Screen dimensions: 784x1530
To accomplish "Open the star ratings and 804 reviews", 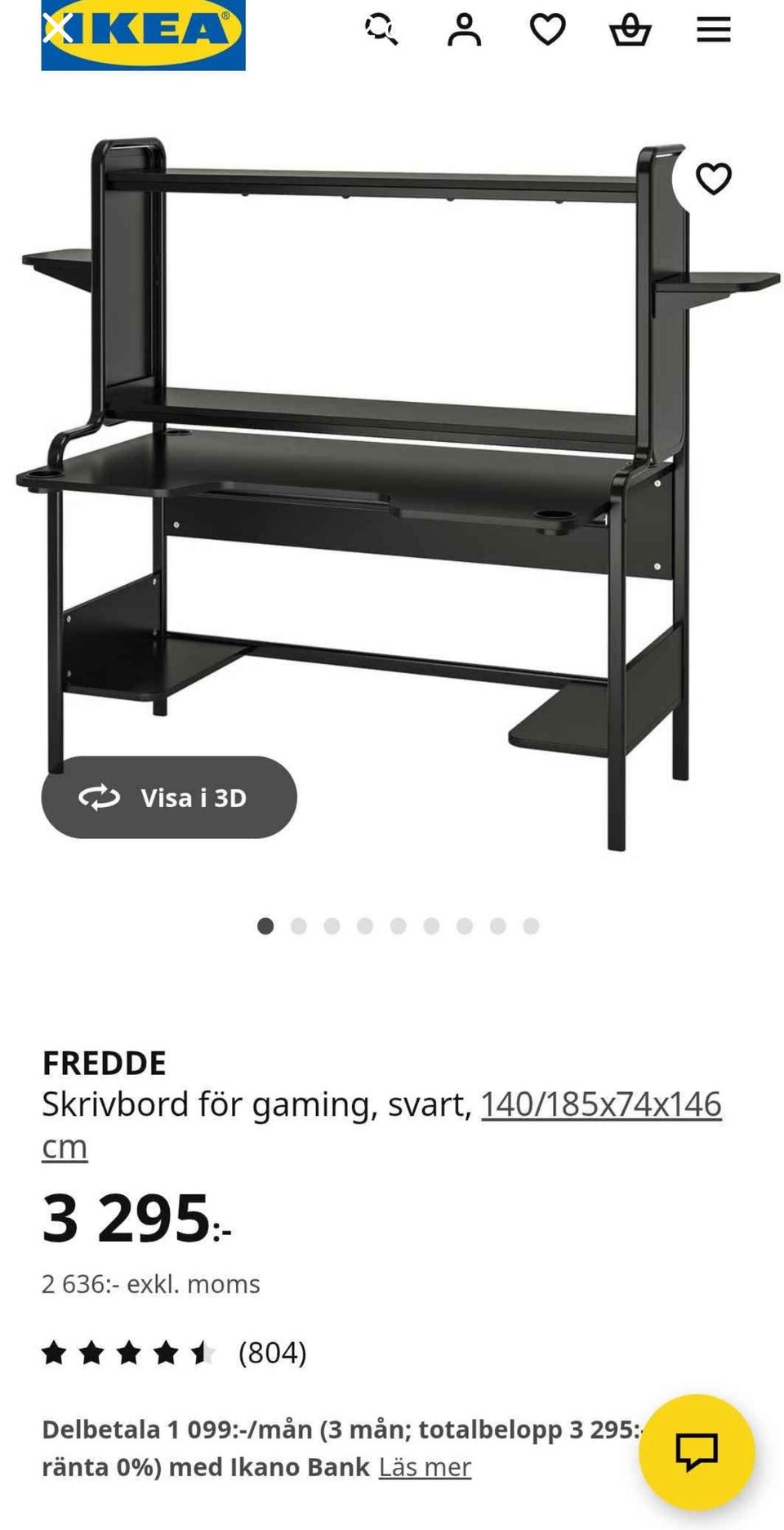I will pos(174,1353).
